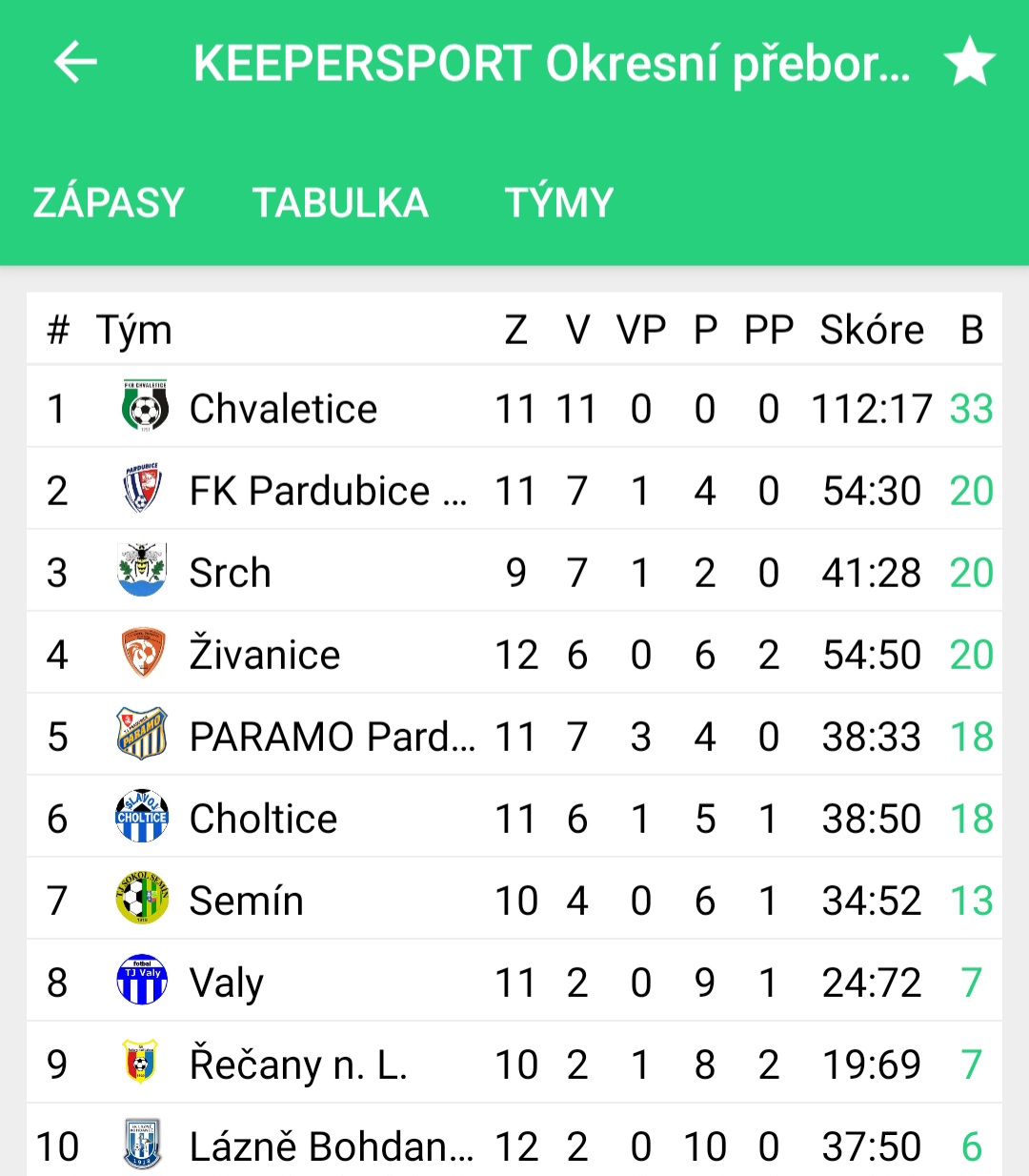Open the Řečany n. L. row
This screenshot has width=1029, height=1176.
(x=298, y=1064)
